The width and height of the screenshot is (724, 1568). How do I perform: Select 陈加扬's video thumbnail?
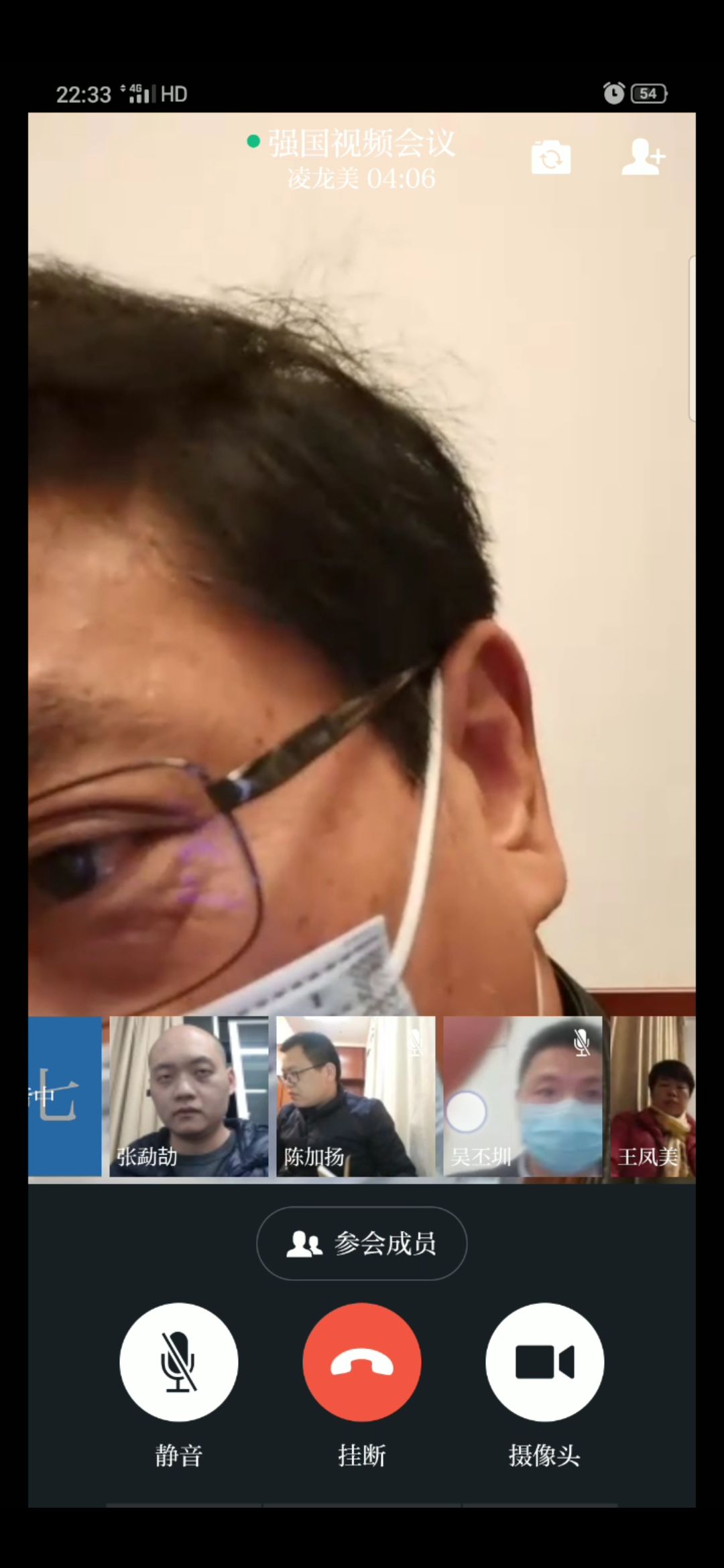coord(355,1096)
